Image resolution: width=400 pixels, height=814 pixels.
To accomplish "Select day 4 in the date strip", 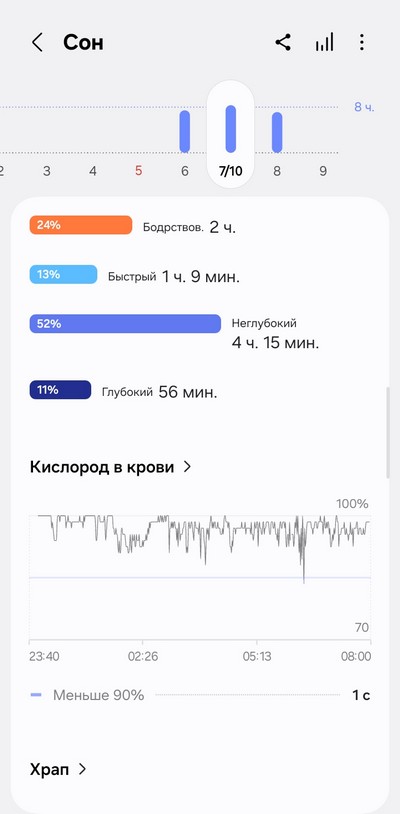I will point(92,171).
